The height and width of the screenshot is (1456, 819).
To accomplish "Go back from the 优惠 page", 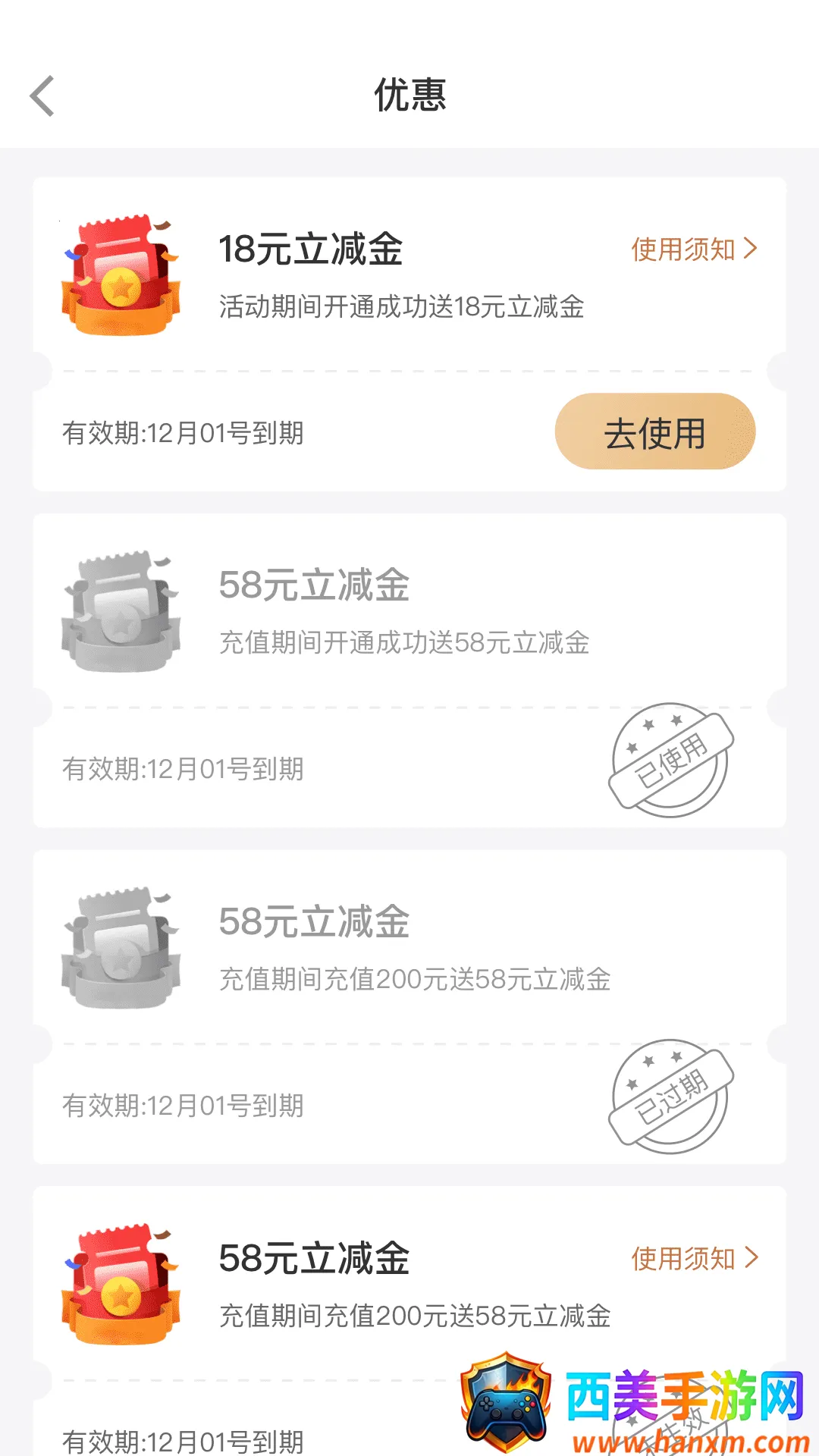I will click(x=42, y=96).
